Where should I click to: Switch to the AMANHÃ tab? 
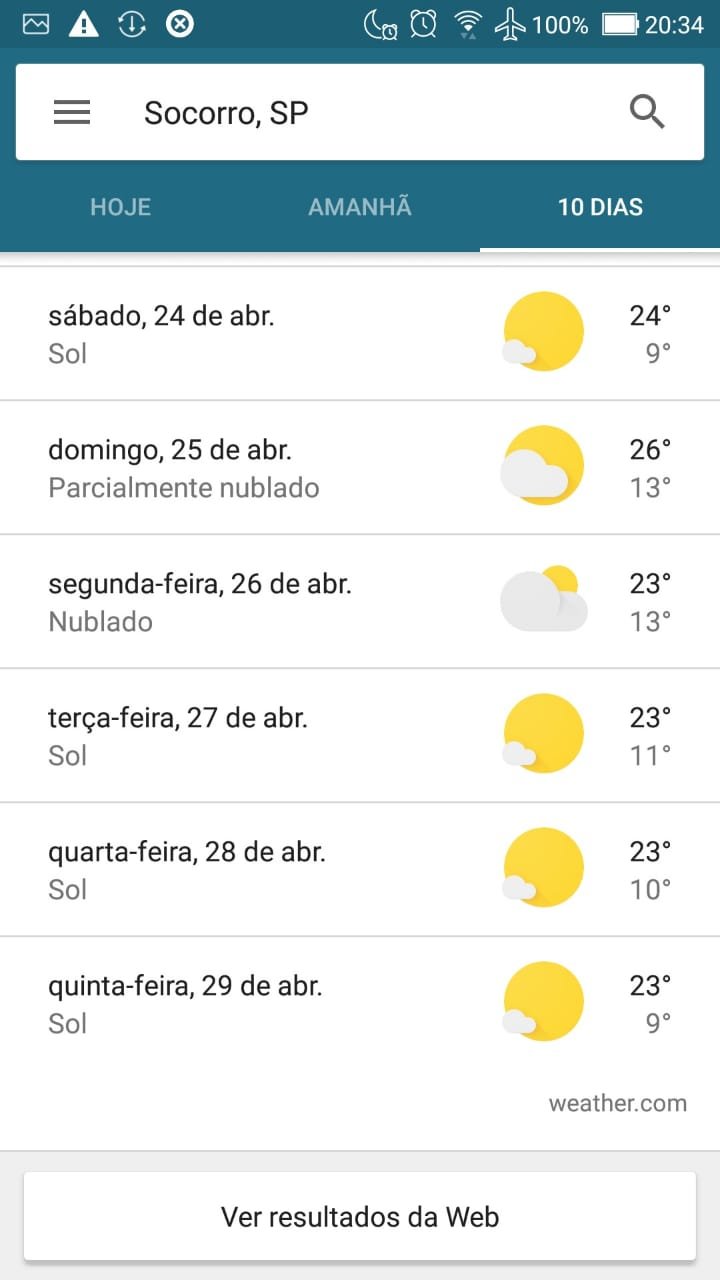coord(360,207)
